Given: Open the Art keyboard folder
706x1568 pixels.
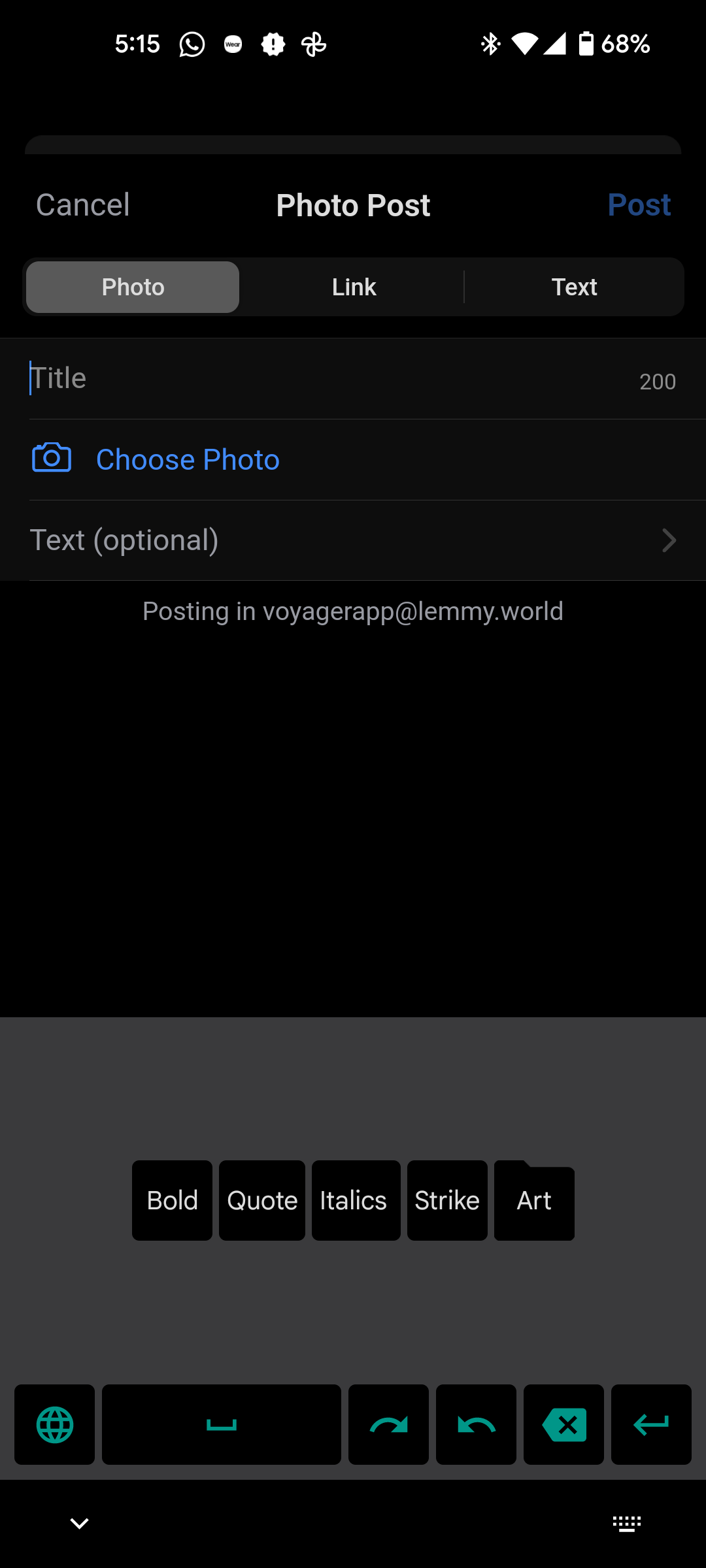Looking at the screenshot, I should pyautogui.click(x=534, y=1201).
